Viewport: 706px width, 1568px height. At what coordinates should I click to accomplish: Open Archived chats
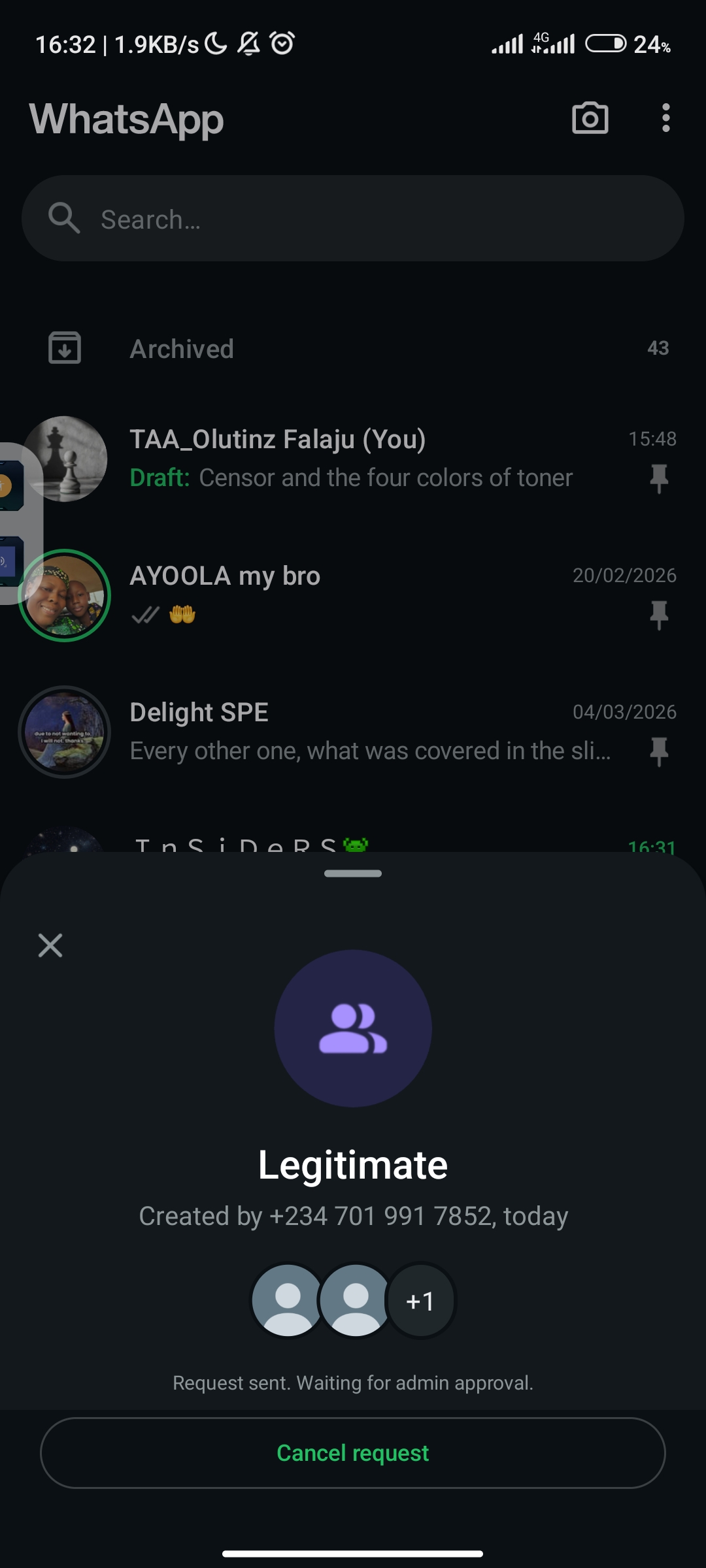click(353, 348)
